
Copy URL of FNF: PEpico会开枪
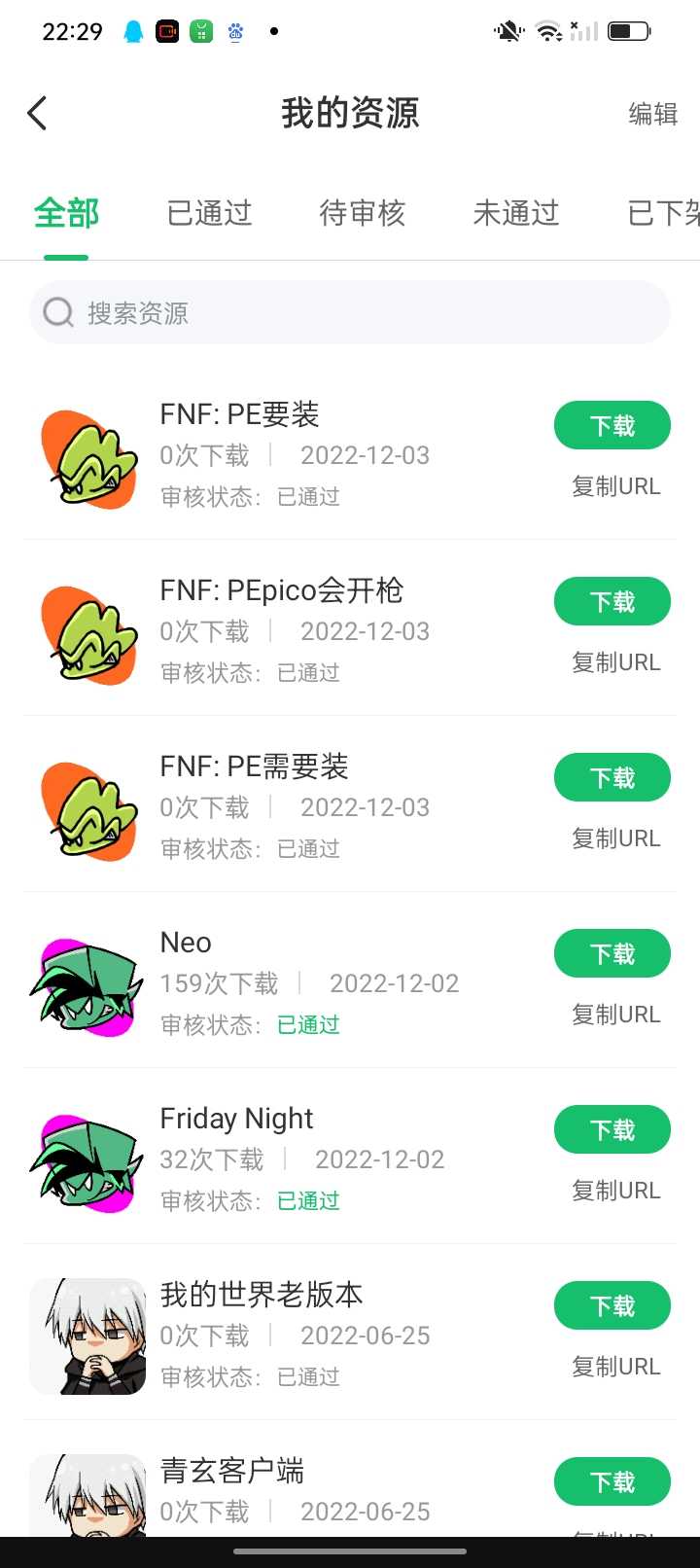[615, 662]
